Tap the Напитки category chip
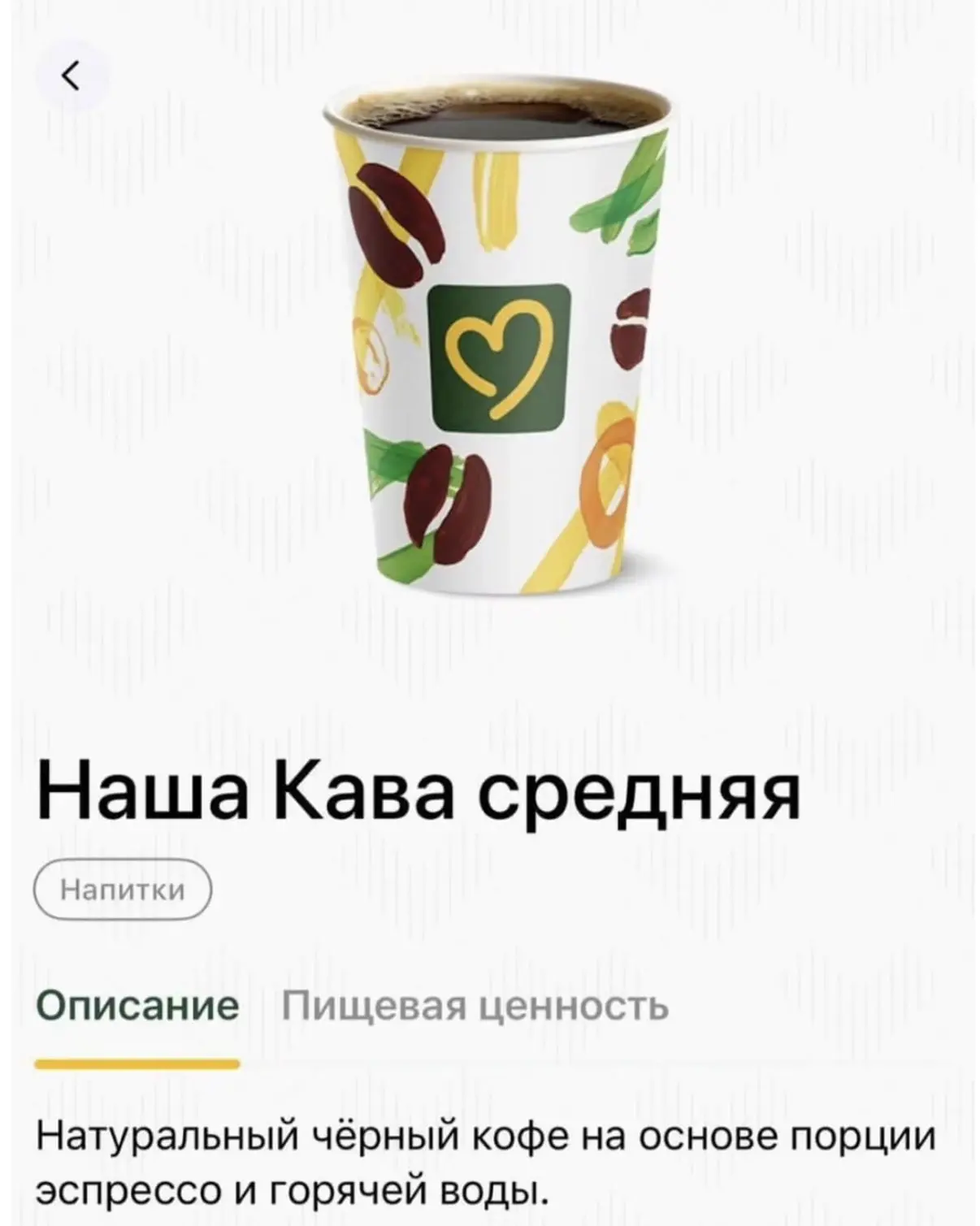980x1226 pixels. (x=123, y=890)
